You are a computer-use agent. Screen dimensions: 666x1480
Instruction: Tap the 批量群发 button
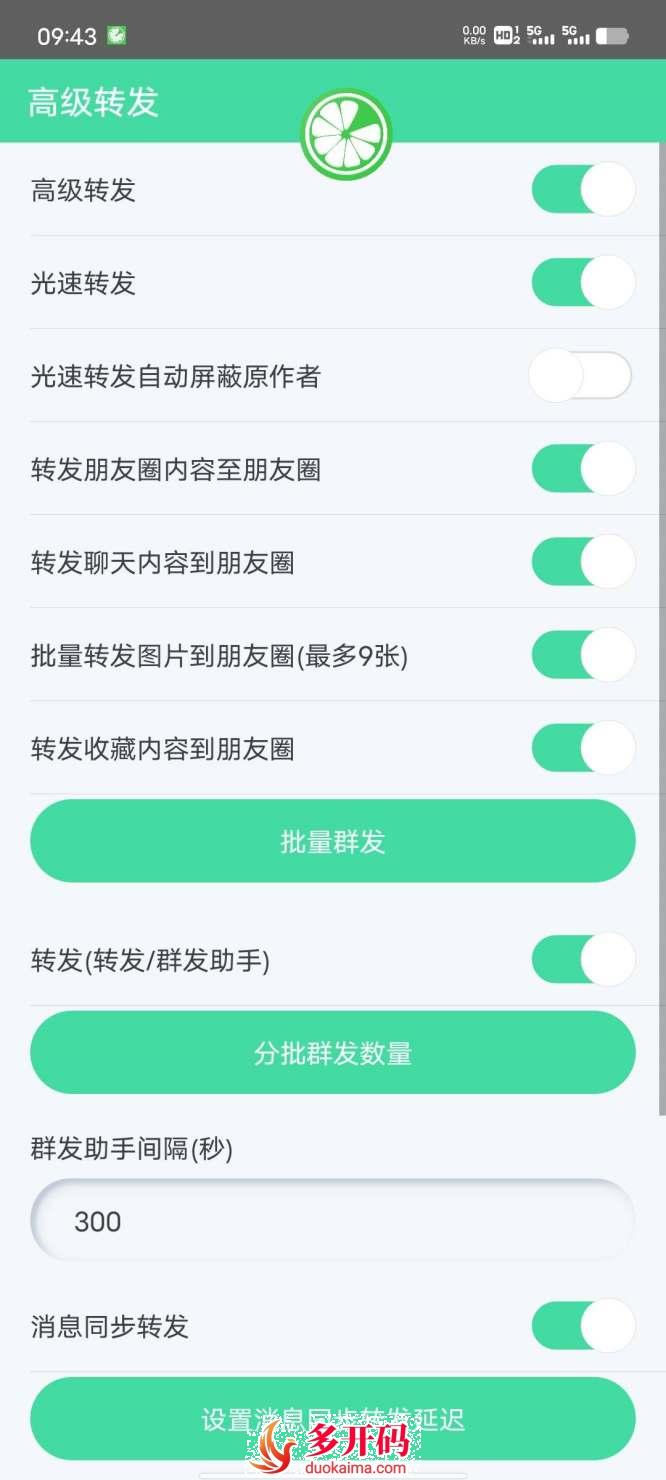tap(333, 842)
